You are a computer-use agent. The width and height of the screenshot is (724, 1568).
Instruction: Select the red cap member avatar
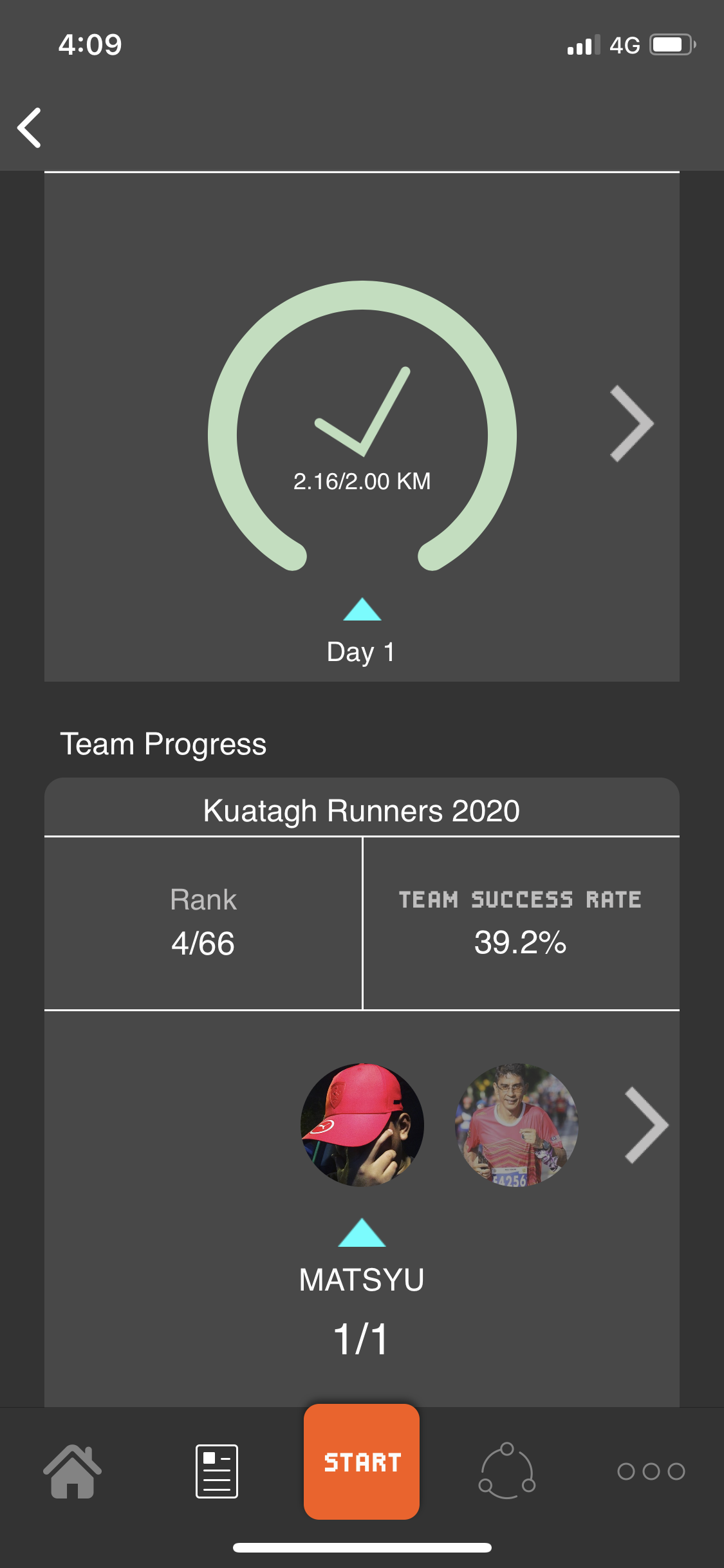coord(362,1125)
